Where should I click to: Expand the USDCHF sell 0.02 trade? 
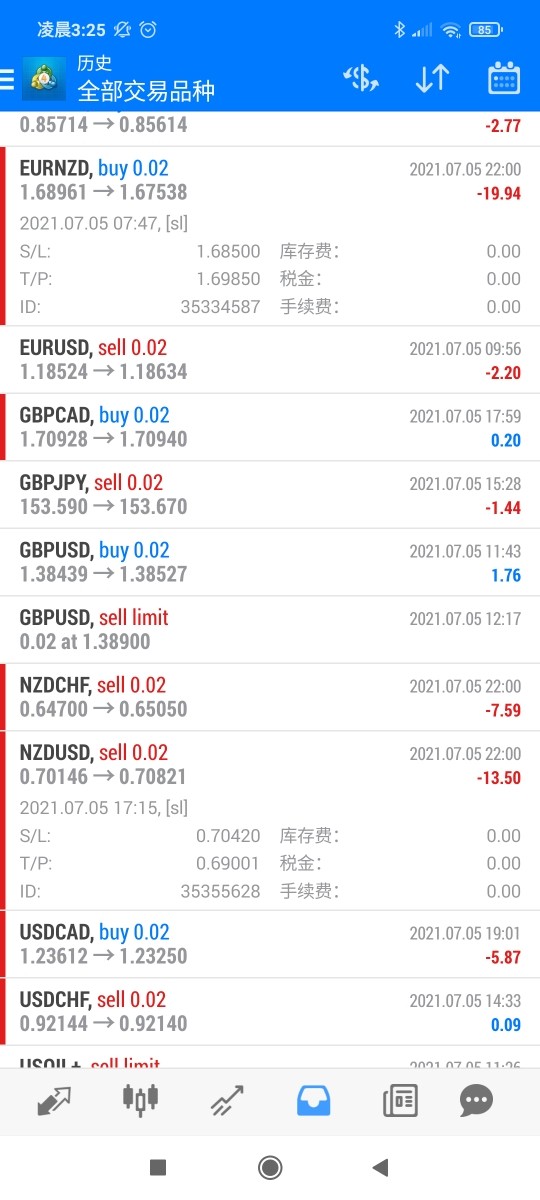pos(270,1010)
